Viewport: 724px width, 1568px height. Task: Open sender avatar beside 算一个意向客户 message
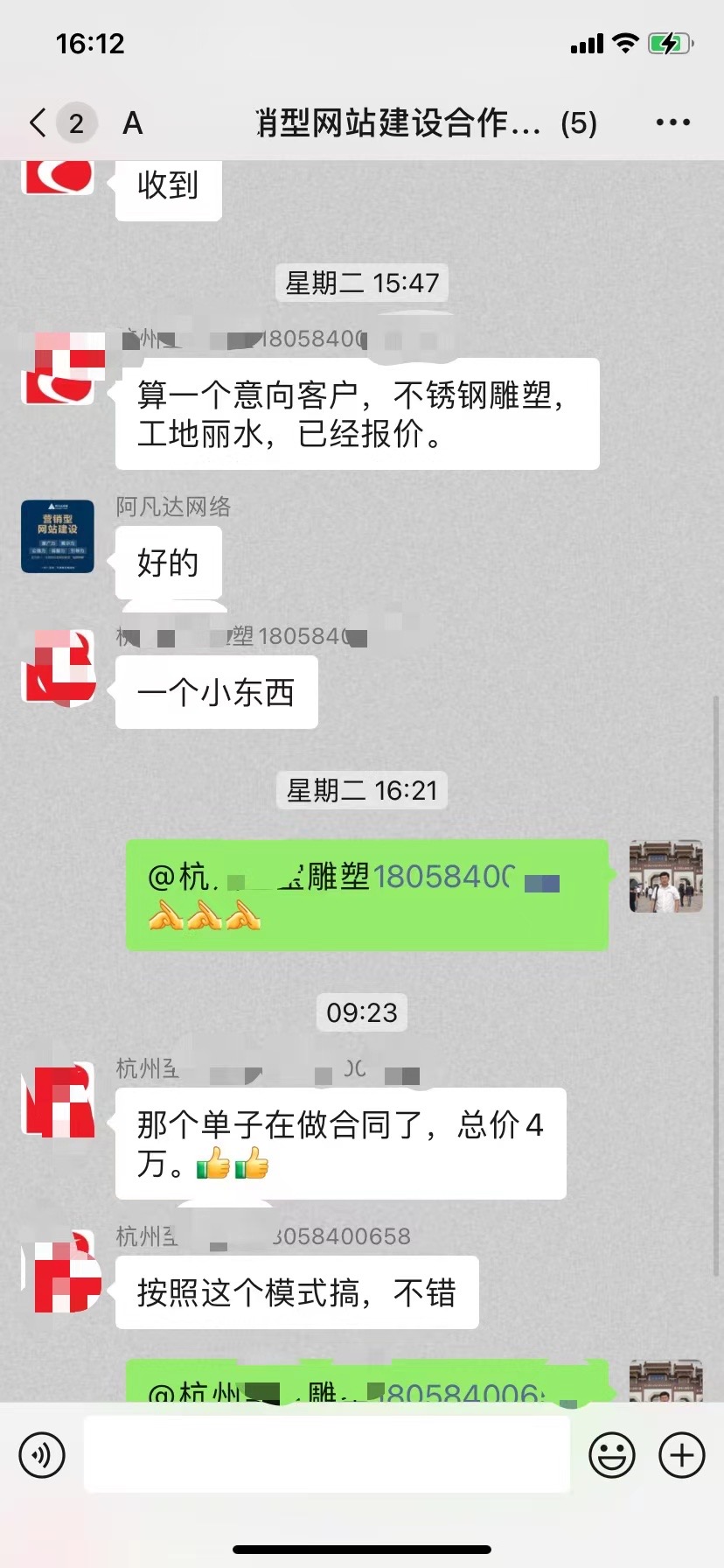[58, 369]
